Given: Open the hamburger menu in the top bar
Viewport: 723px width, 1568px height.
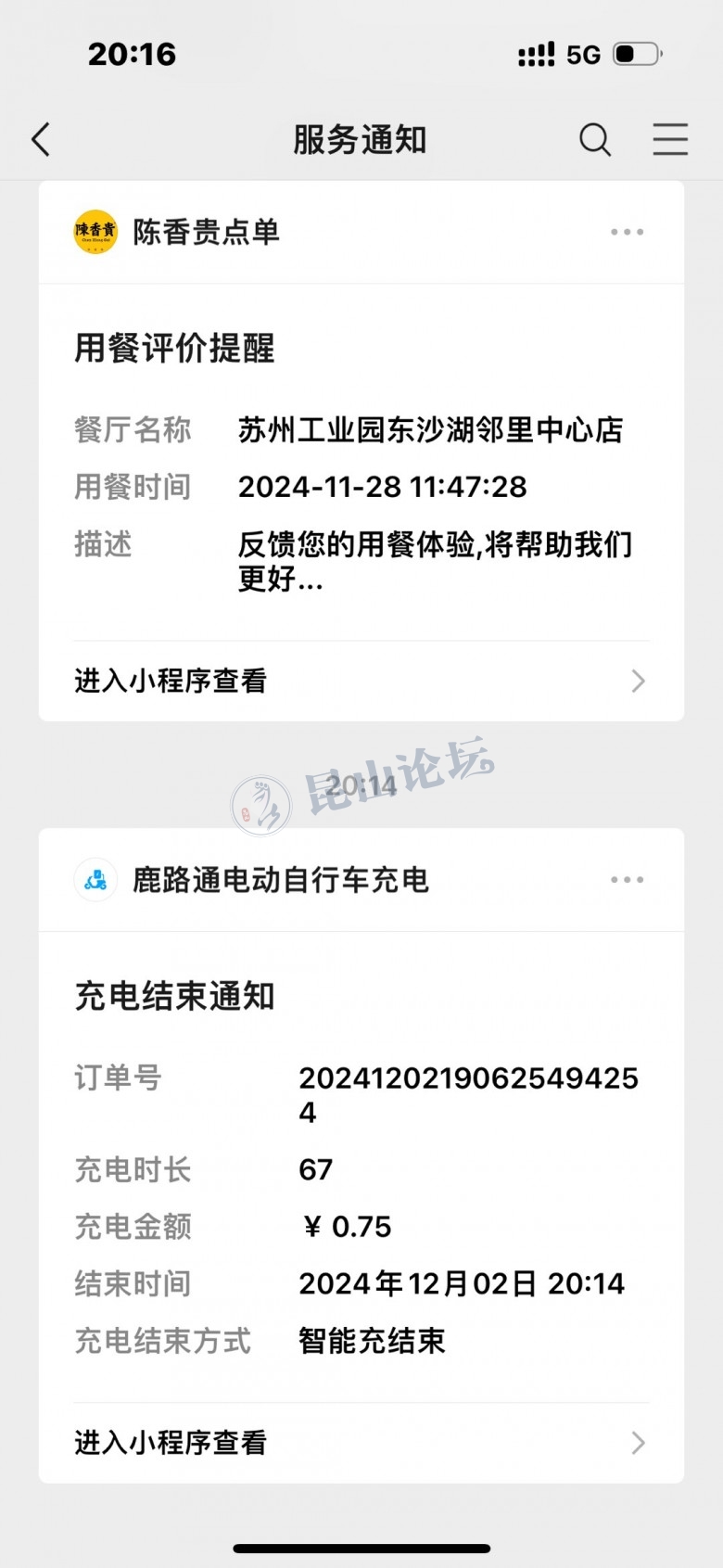Looking at the screenshot, I should 669,140.
